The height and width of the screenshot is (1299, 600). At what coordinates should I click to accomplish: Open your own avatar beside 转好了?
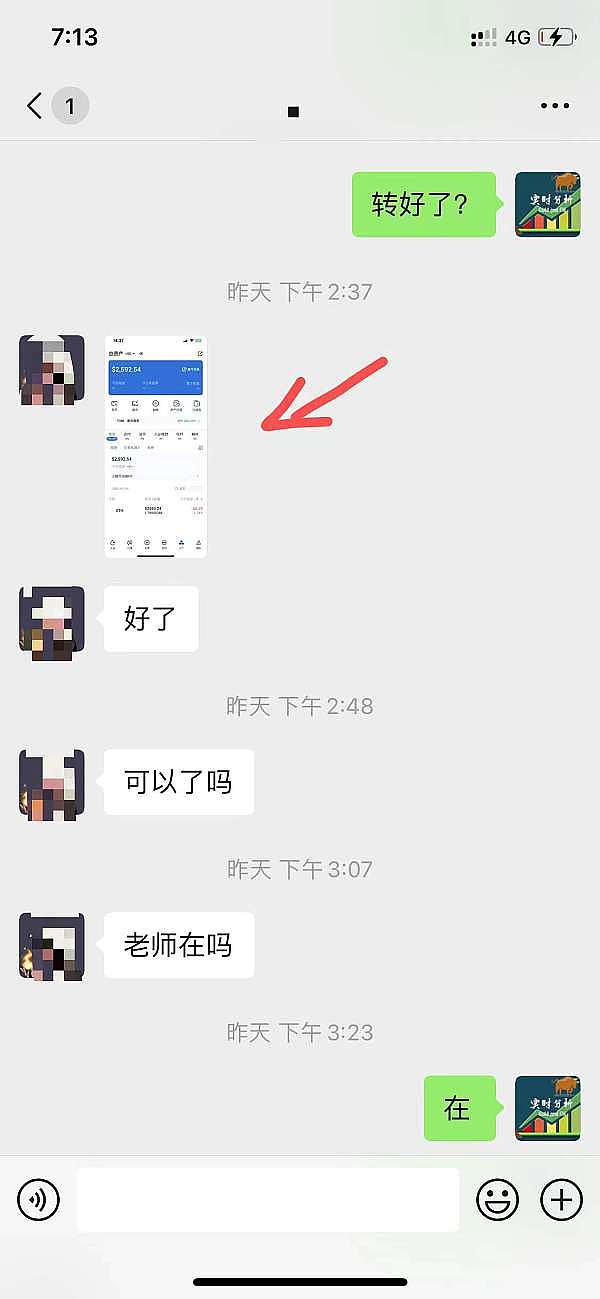coord(548,205)
